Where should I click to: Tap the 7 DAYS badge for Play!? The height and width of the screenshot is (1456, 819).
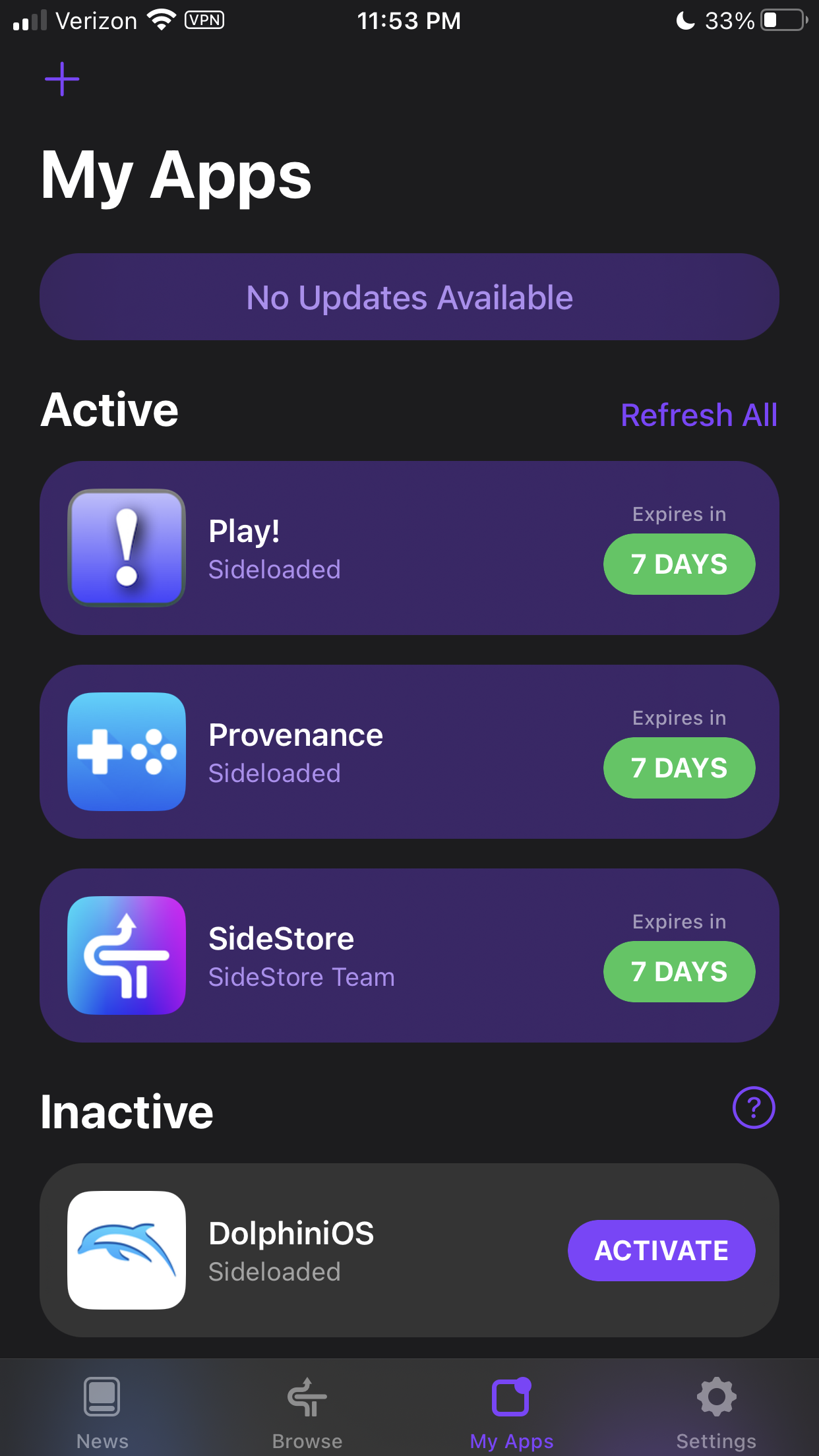679,564
